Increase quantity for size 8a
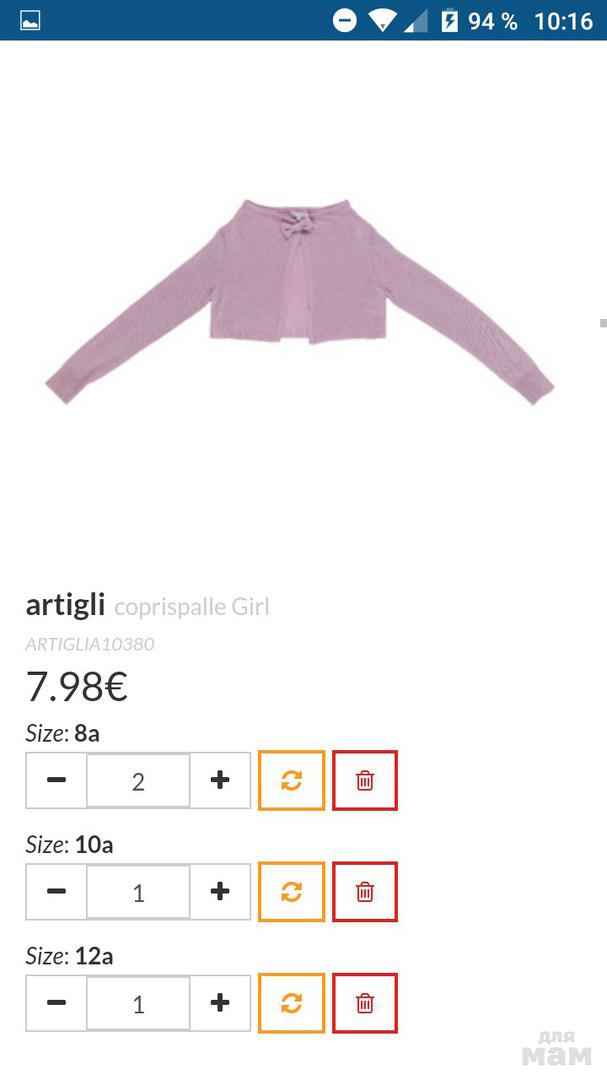607x1080 pixels. pos(220,780)
